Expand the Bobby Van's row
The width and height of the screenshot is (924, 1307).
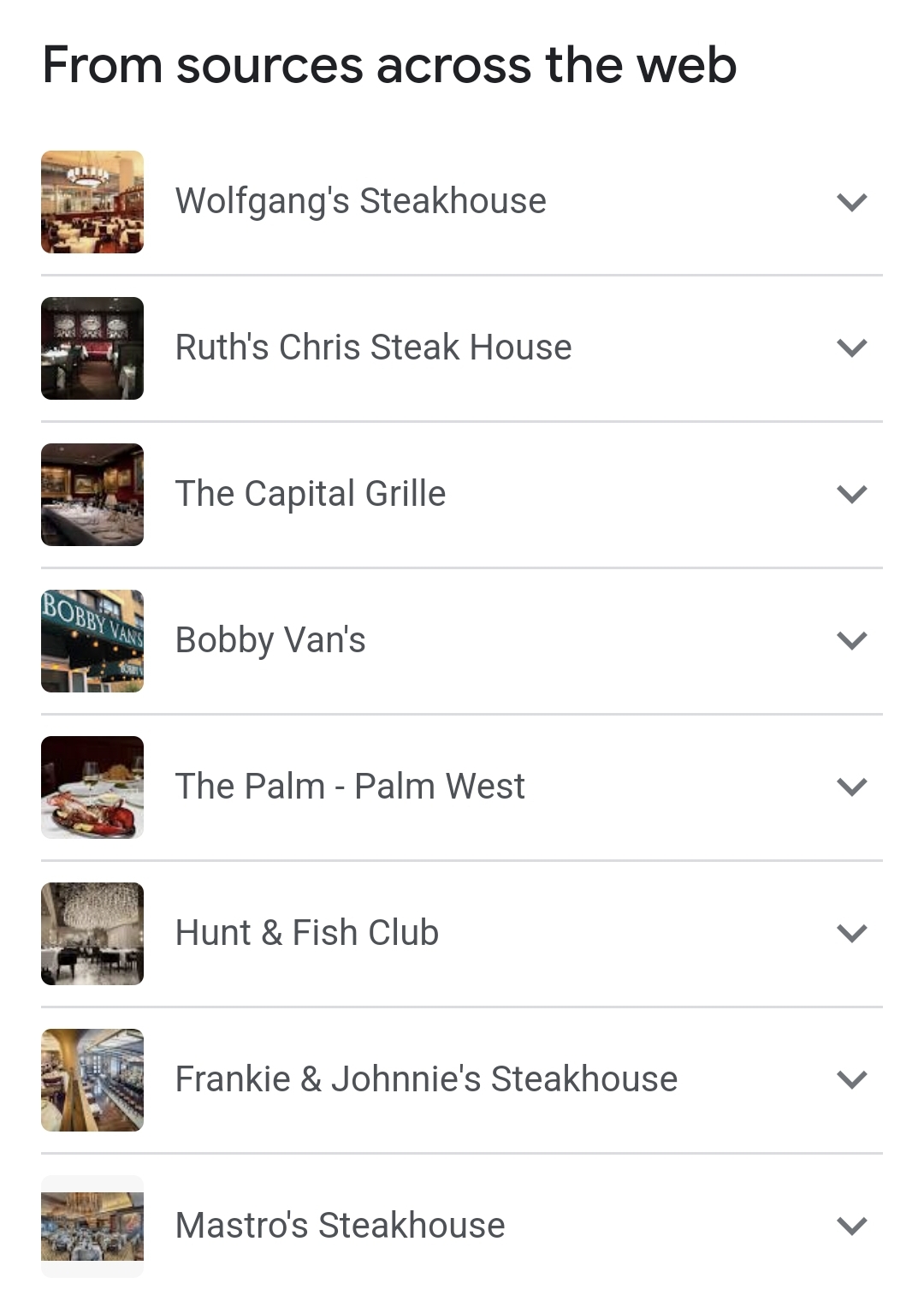pos(851,641)
